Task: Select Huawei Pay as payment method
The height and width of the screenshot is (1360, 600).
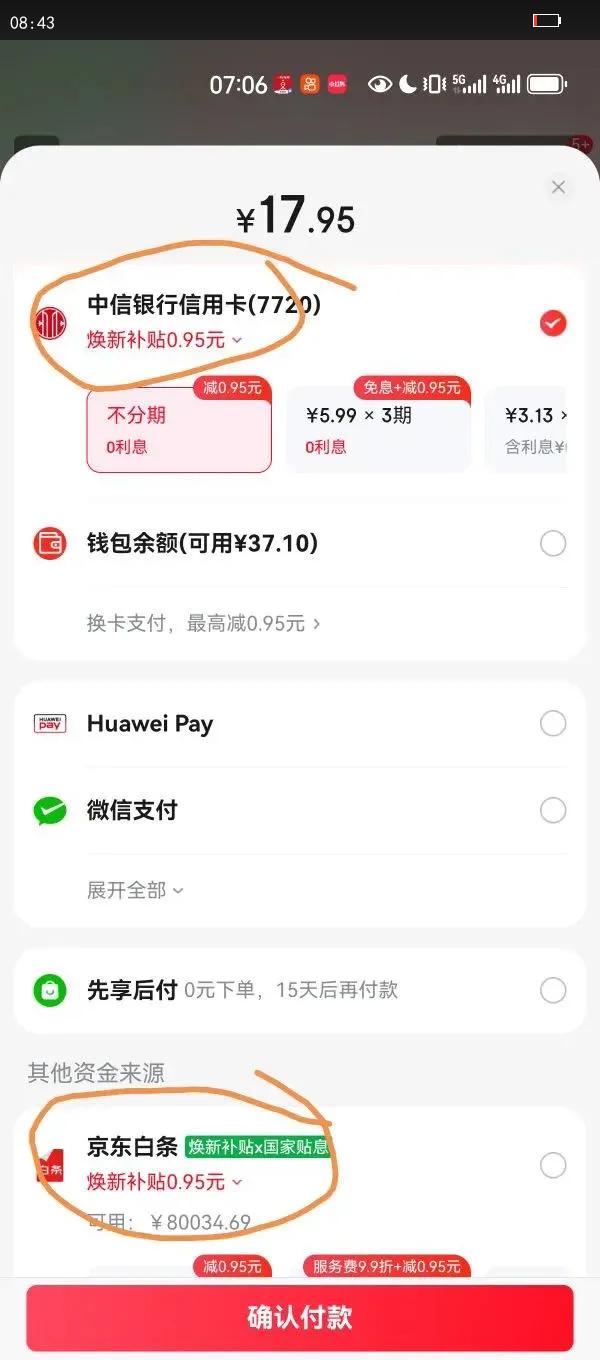Action: pos(552,723)
